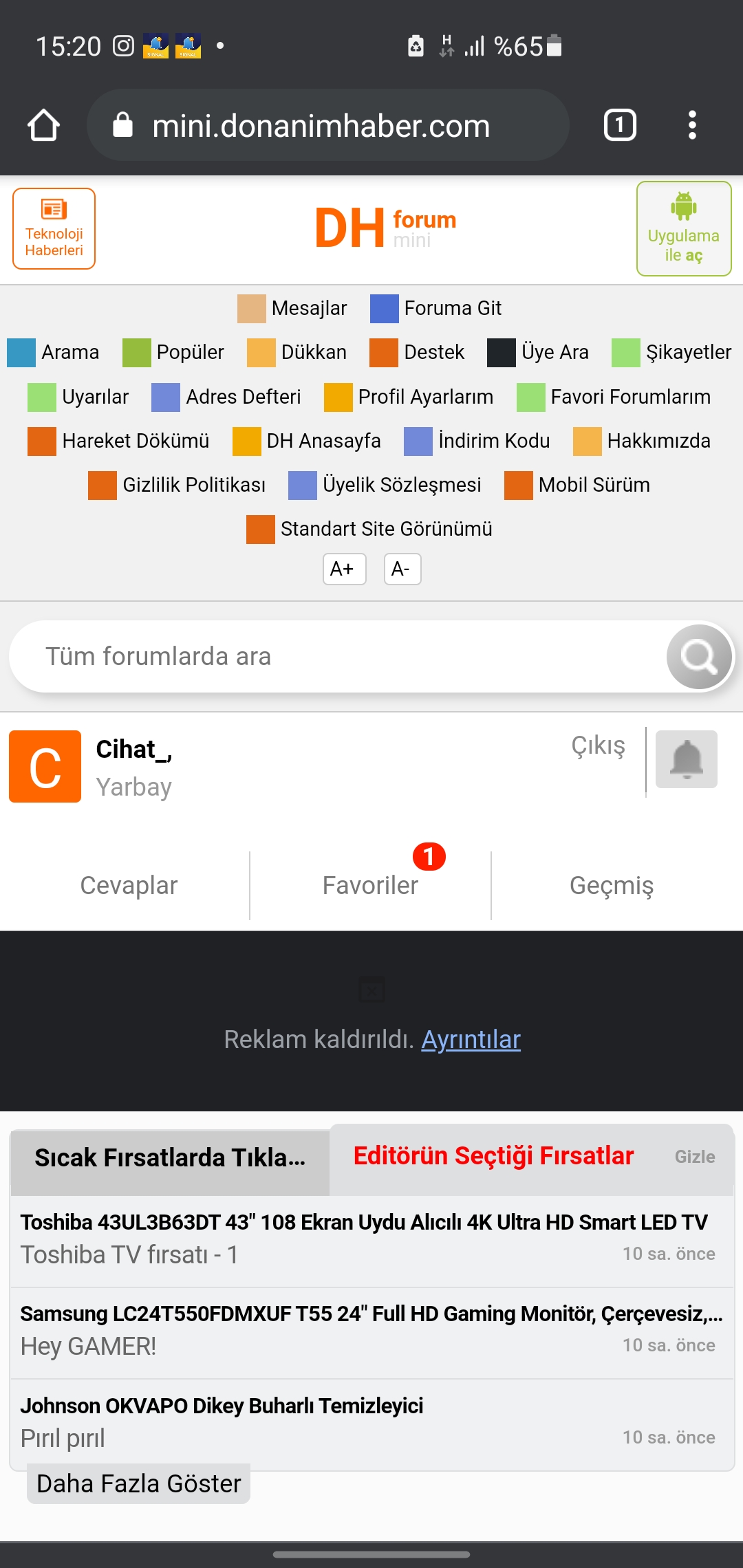Tap the magnifier search button
743x1568 pixels.
tap(699, 657)
